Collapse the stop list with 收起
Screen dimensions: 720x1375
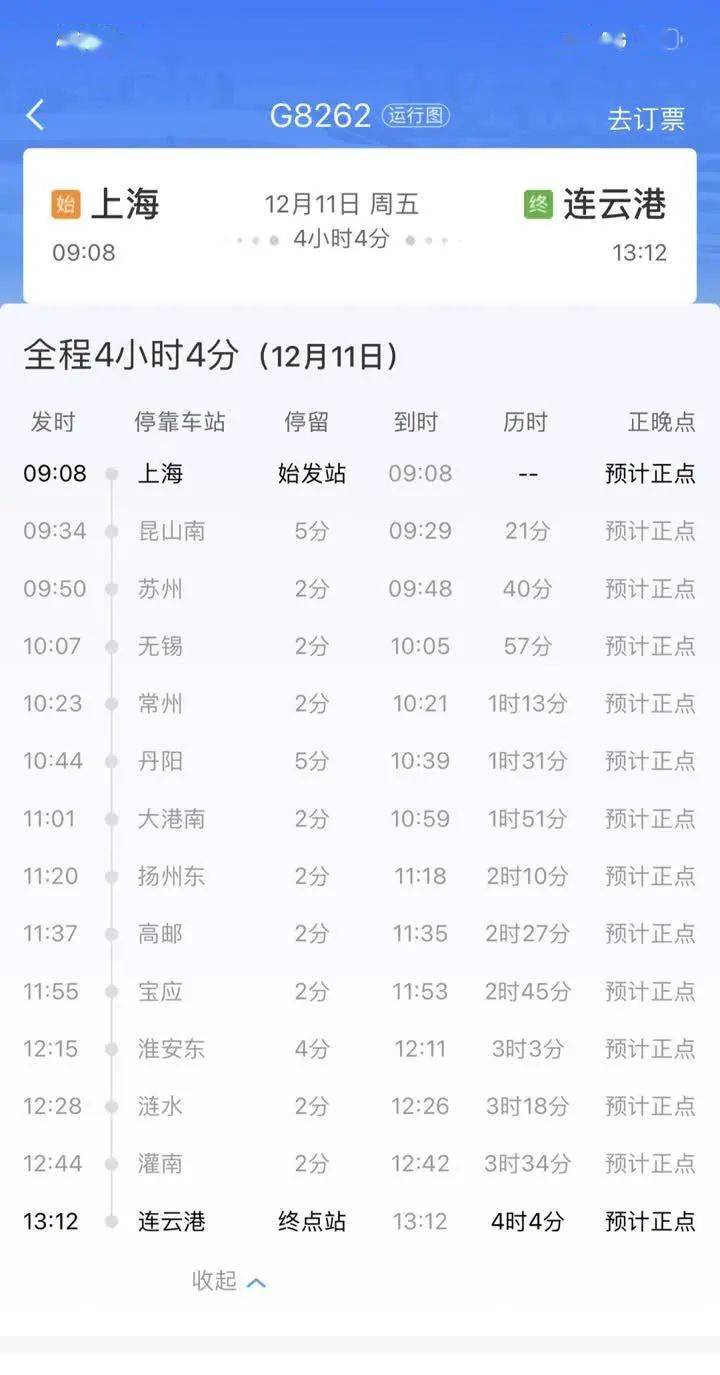tap(229, 1280)
